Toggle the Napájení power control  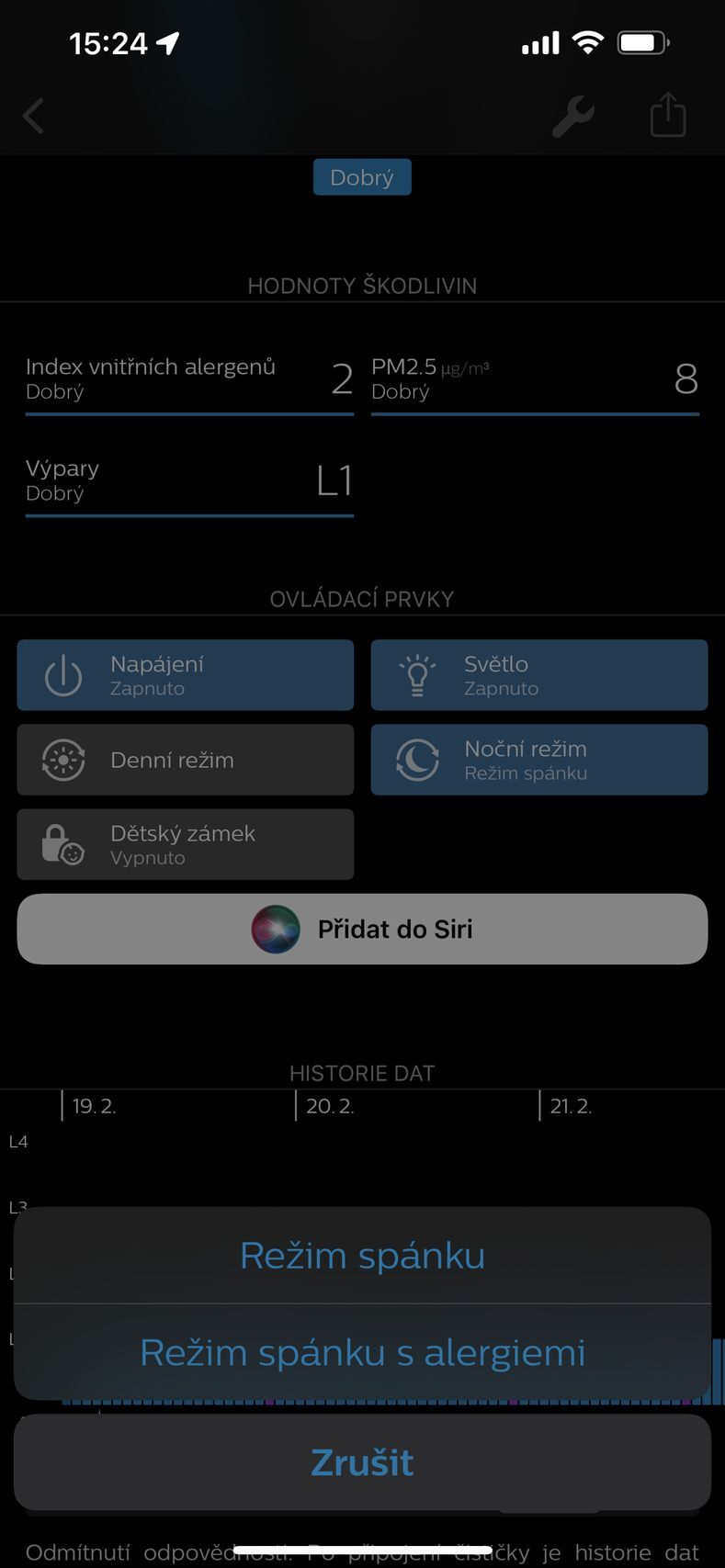[x=185, y=675]
